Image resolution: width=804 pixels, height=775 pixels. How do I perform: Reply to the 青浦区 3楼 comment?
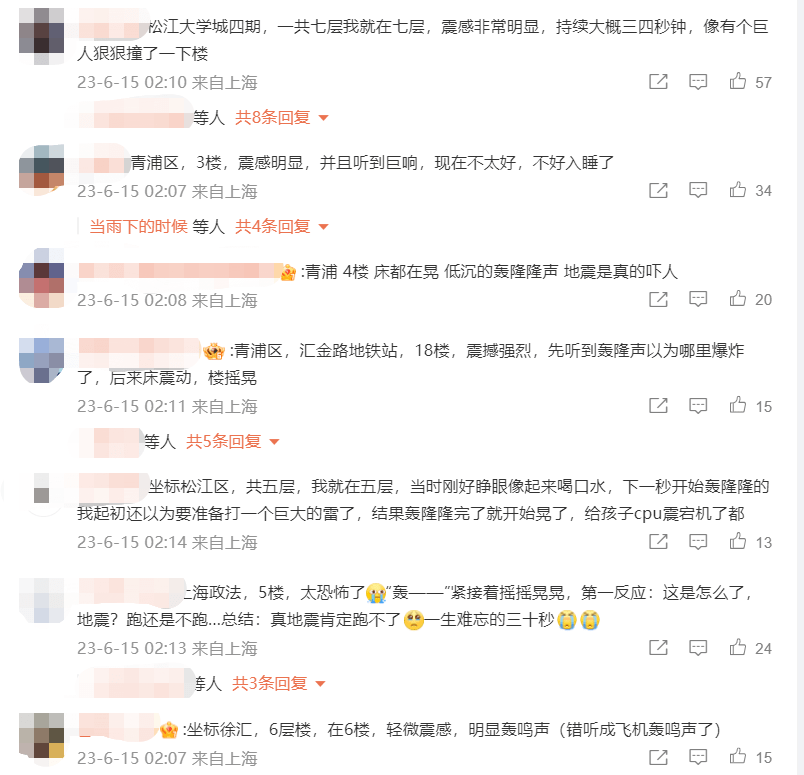pyautogui.click(x=699, y=190)
